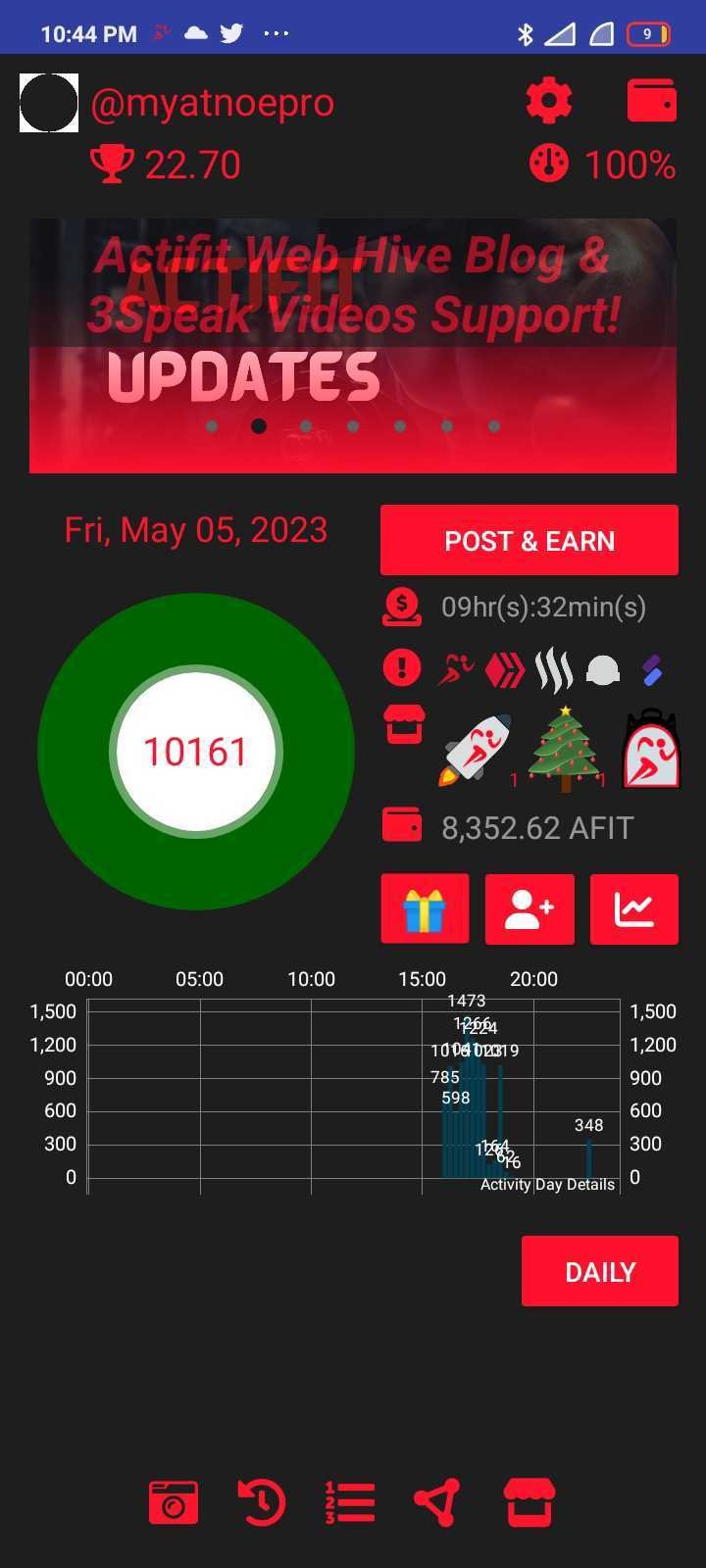Open the activity history clock icon
The image size is (706, 1568).
click(x=262, y=1502)
